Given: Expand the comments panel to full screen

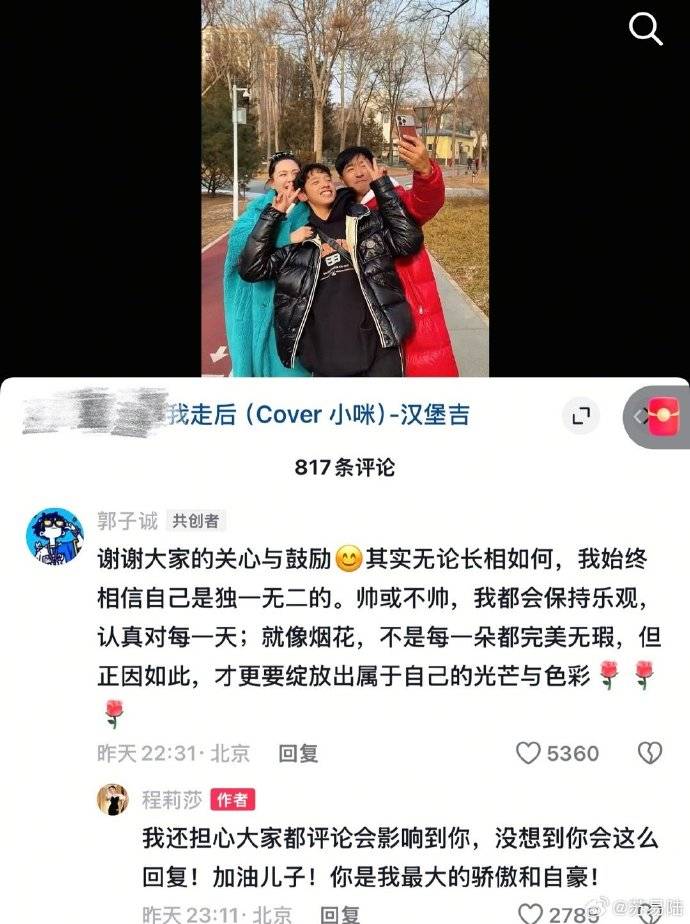Looking at the screenshot, I should tap(579, 416).
